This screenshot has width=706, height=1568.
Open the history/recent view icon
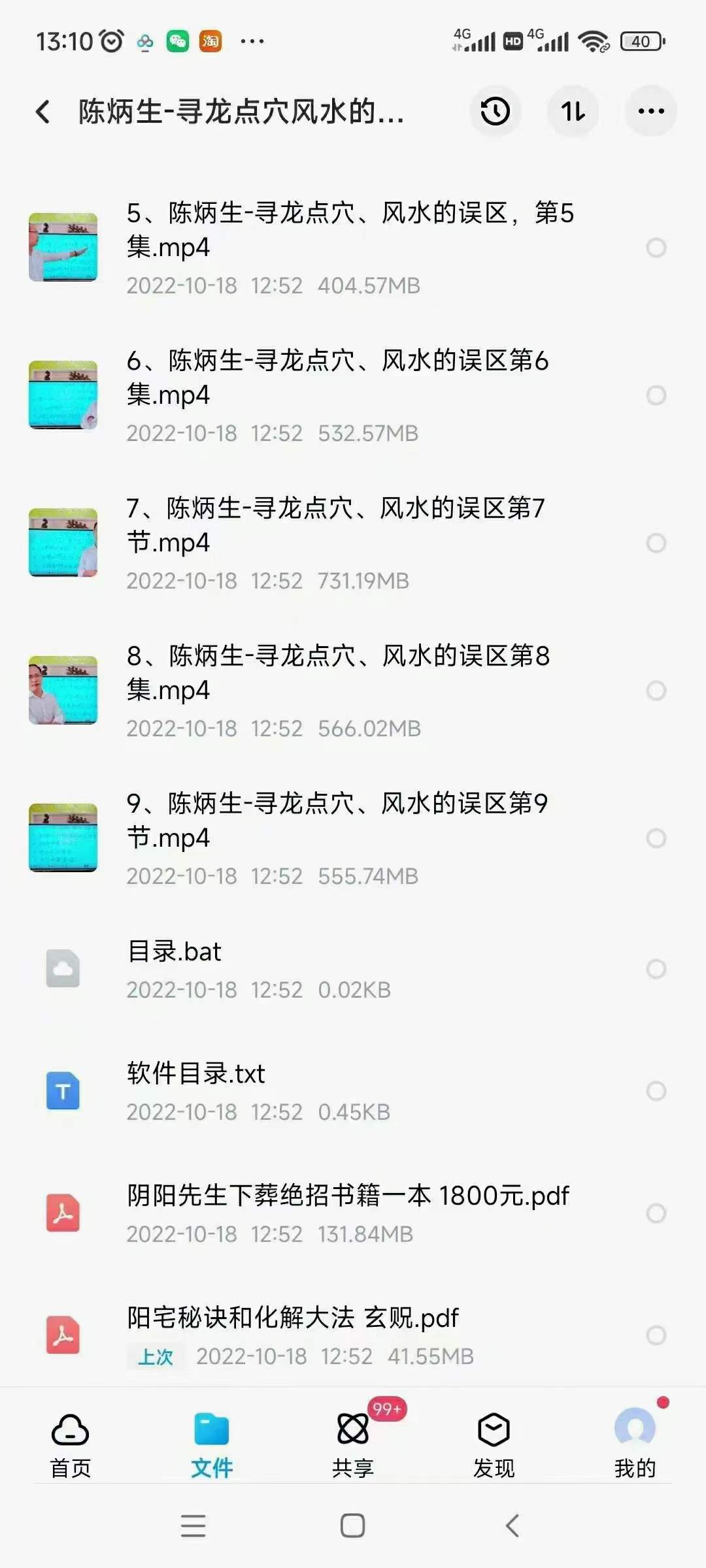click(495, 112)
